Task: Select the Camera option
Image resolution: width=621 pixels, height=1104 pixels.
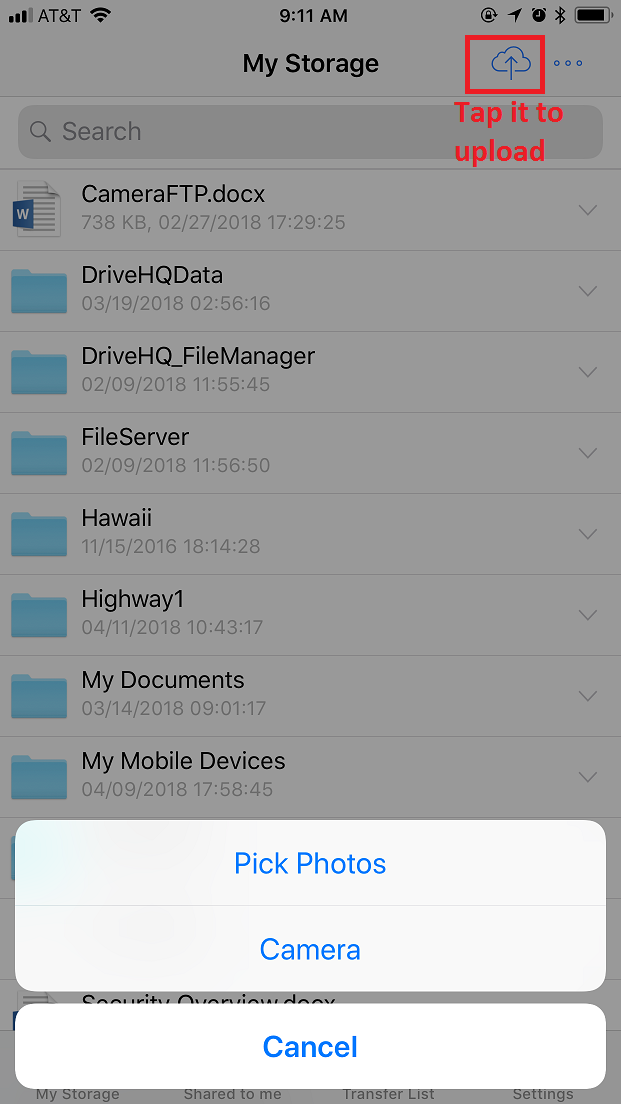Action: 310,949
